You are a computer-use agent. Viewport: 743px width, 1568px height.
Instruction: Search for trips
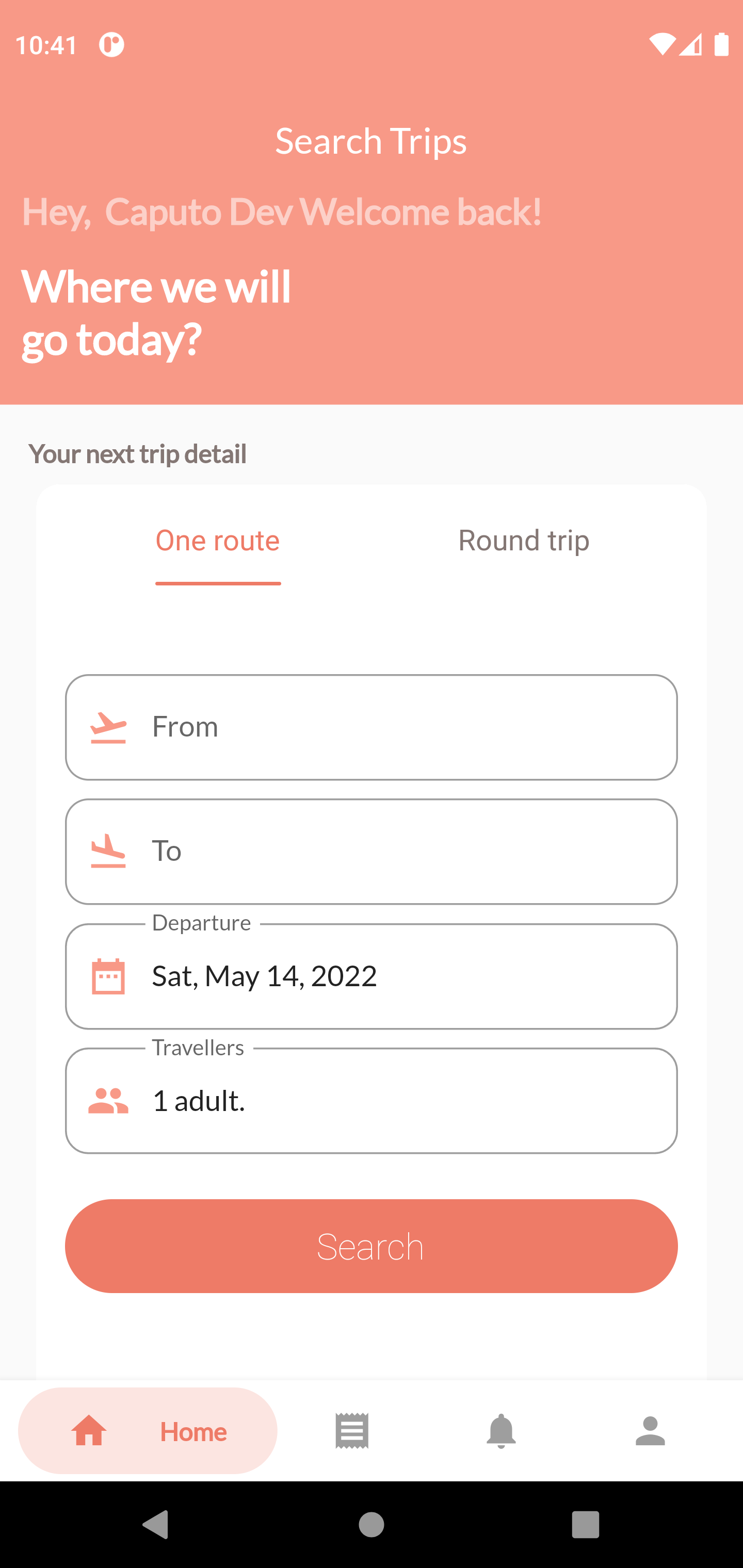tap(371, 1246)
